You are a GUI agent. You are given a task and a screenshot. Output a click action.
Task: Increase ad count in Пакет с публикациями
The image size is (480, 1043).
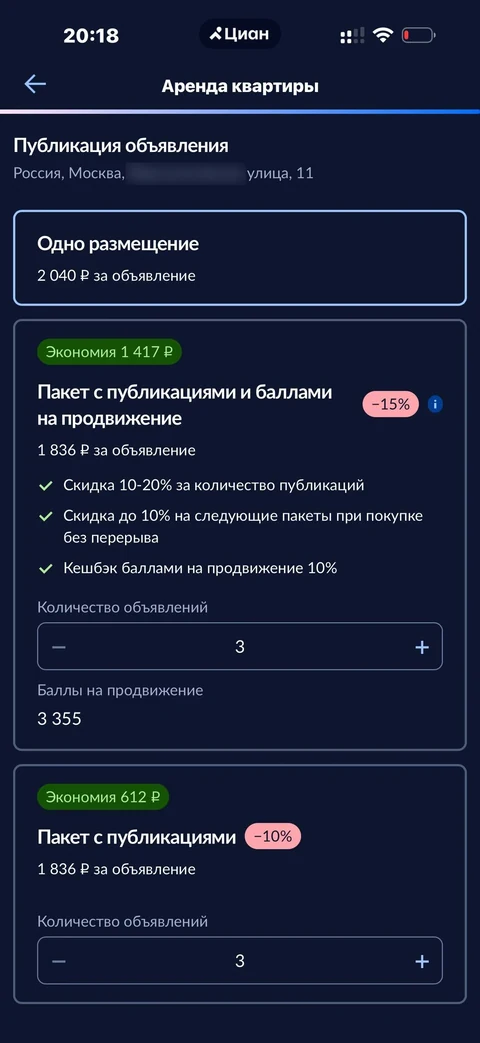(421, 961)
